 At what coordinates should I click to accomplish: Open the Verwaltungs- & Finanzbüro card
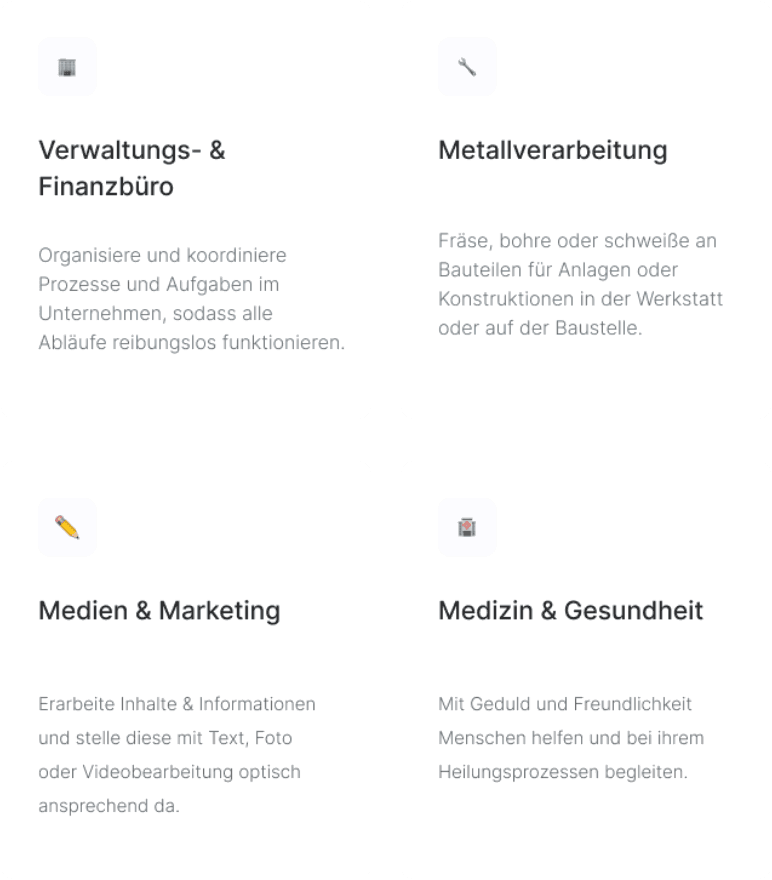coord(186,210)
